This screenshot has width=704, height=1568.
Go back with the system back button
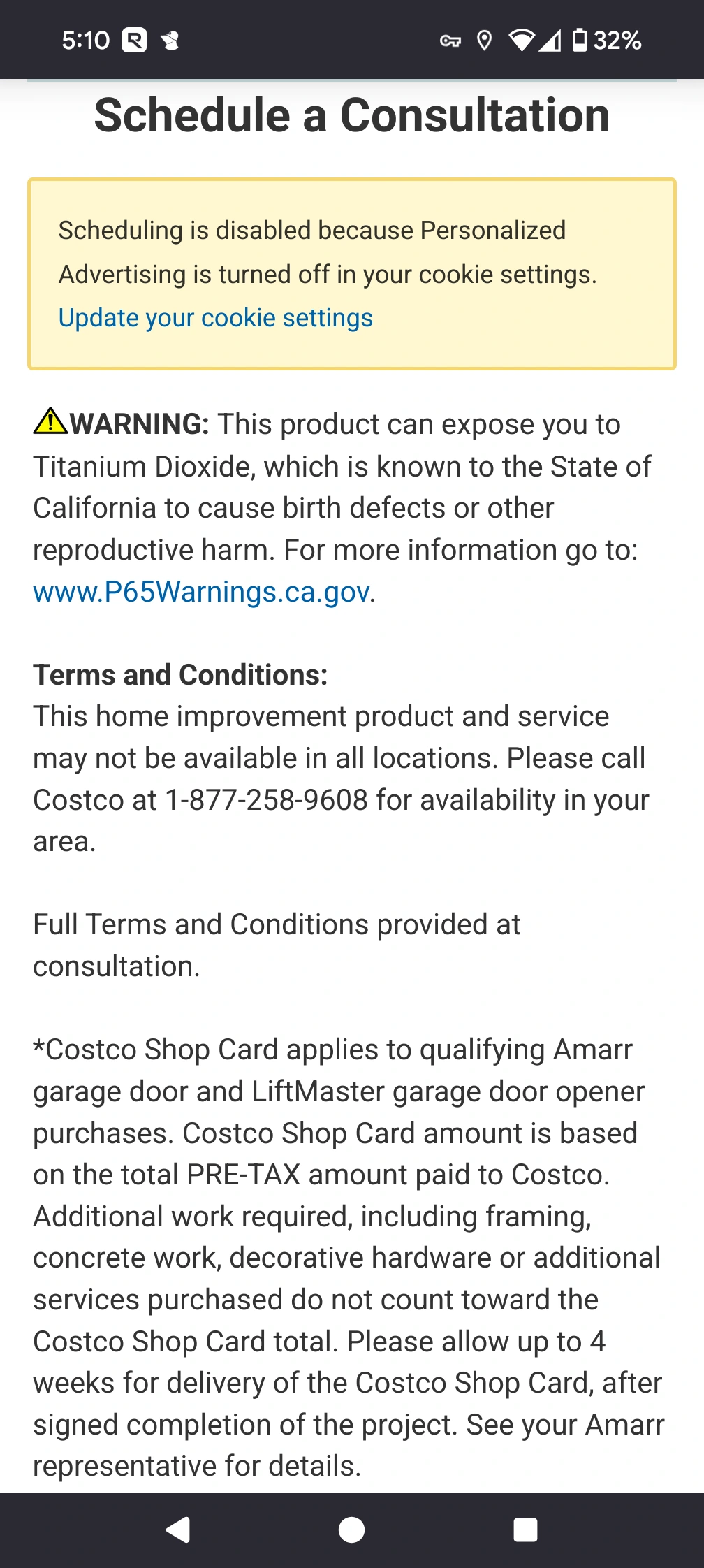[x=178, y=1530]
